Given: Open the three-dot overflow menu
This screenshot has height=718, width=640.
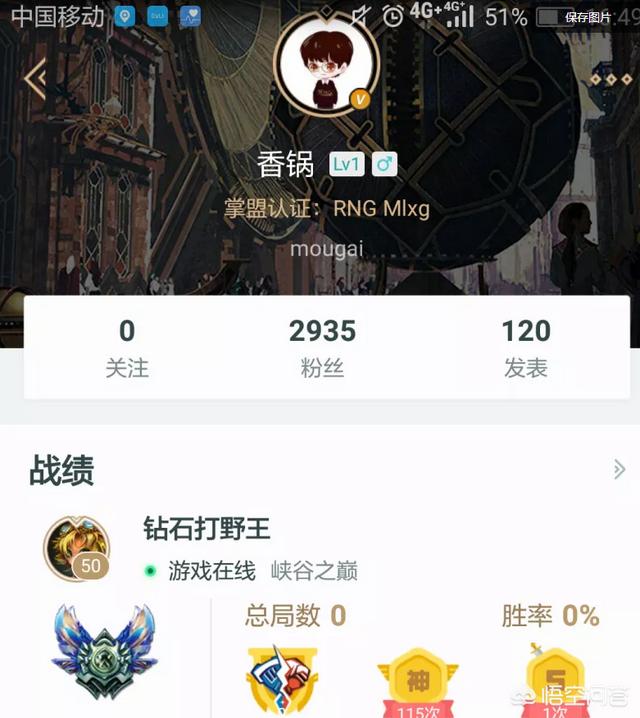Looking at the screenshot, I should click(610, 79).
